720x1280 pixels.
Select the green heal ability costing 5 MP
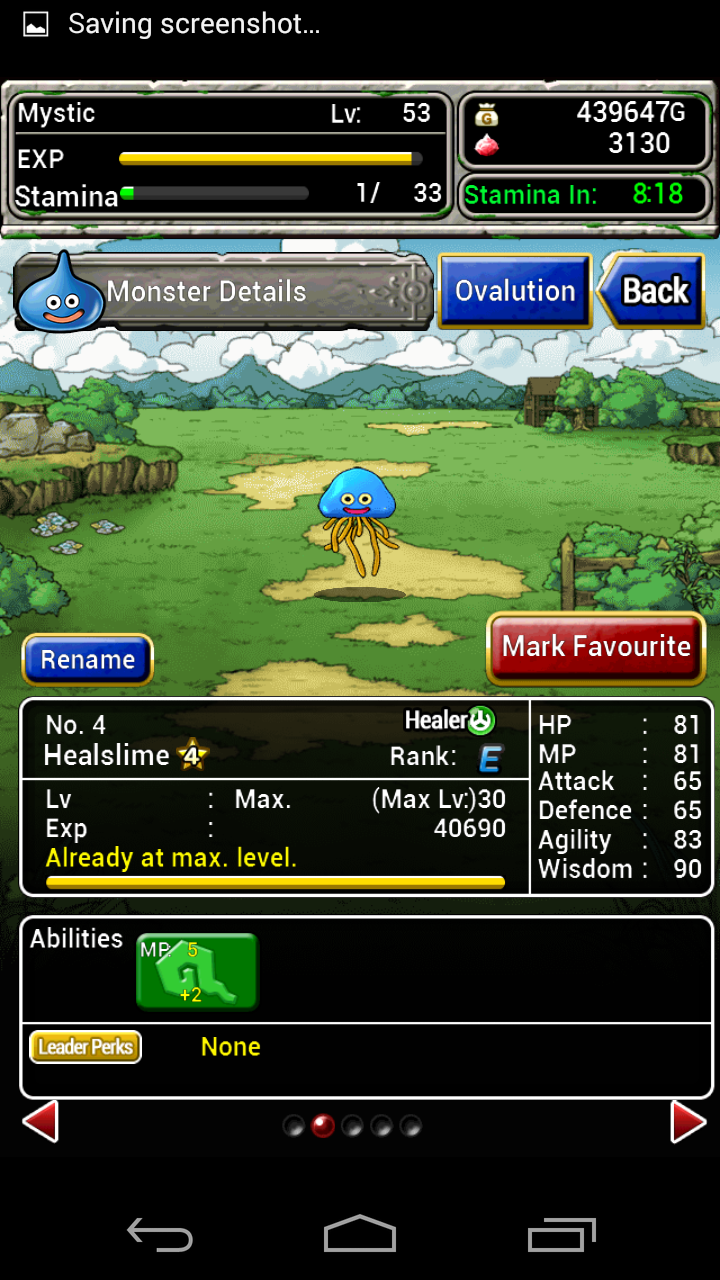click(197, 971)
